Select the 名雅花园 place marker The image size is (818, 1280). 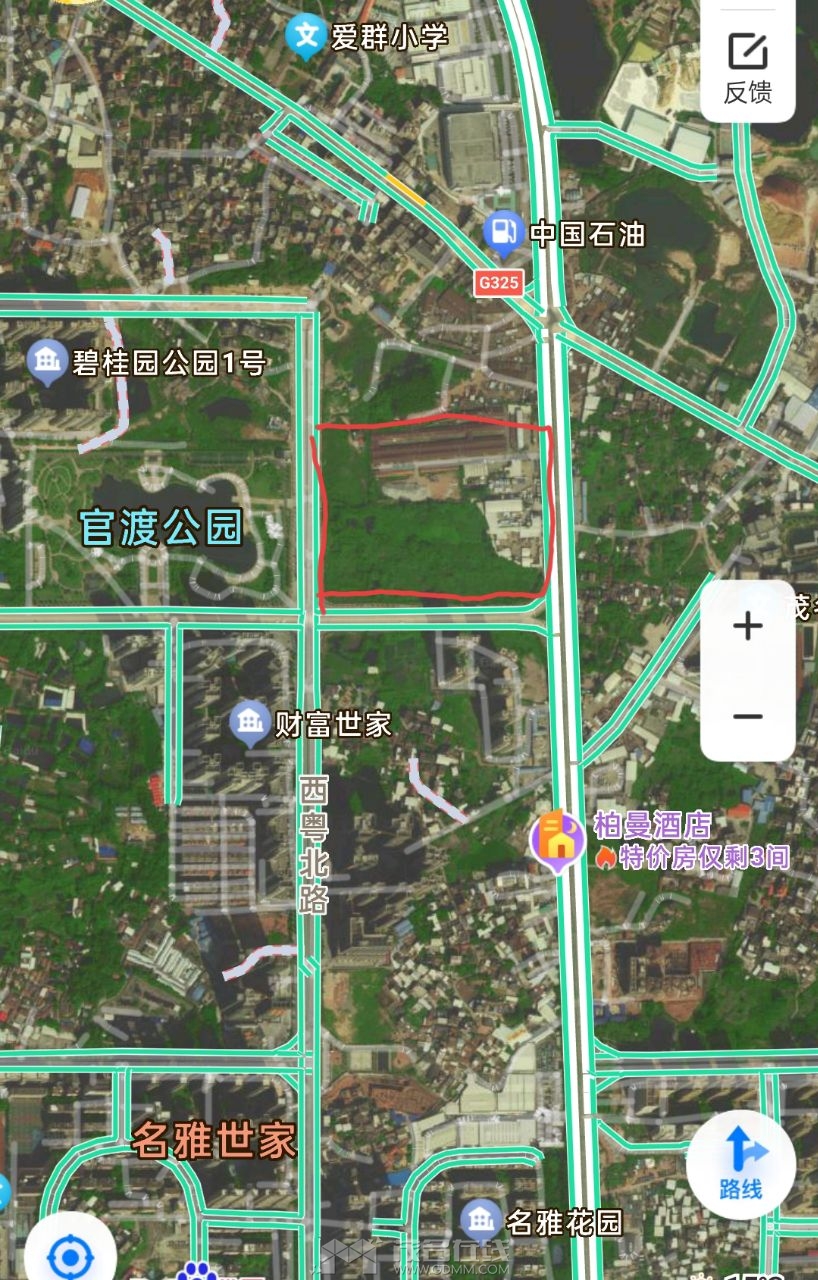point(481,1221)
